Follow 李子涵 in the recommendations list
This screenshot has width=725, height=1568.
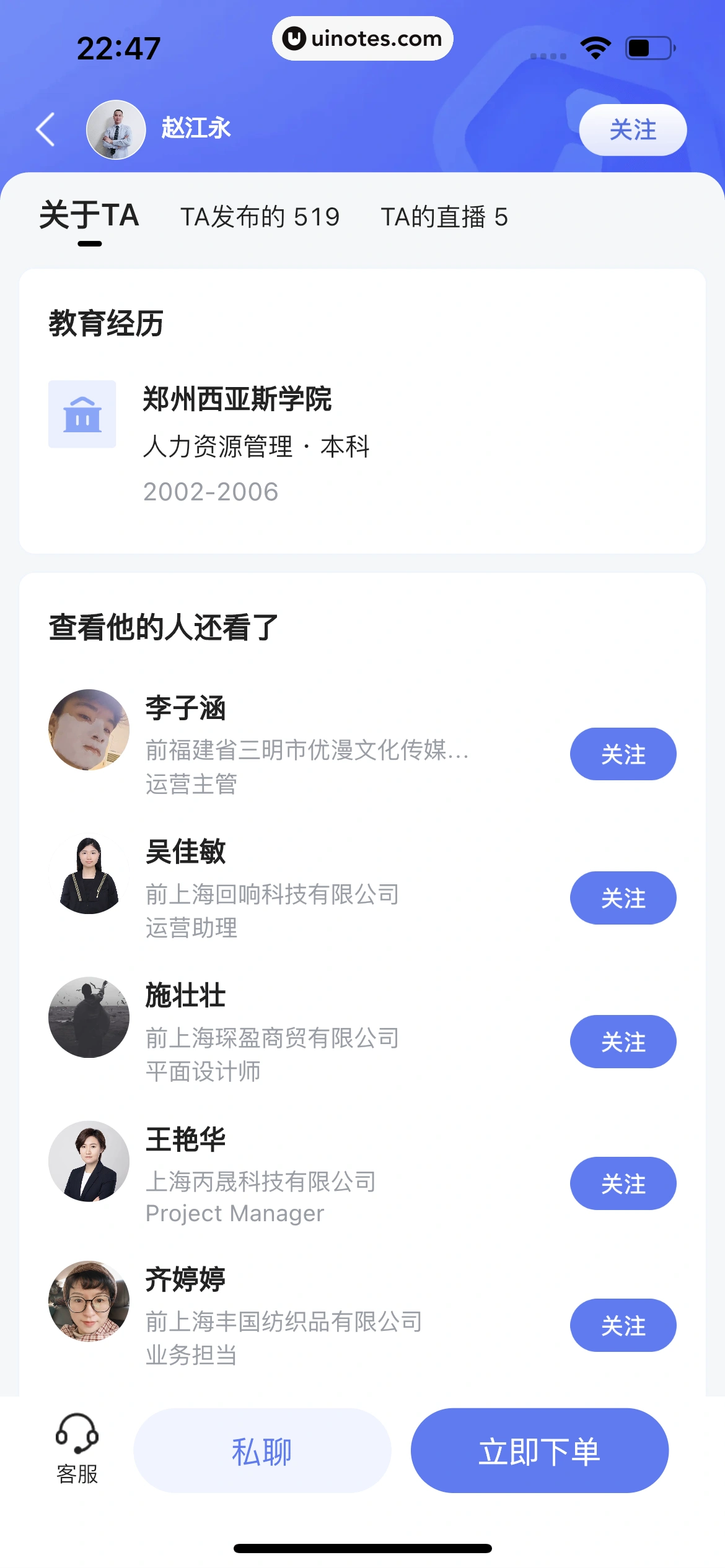(623, 754)
